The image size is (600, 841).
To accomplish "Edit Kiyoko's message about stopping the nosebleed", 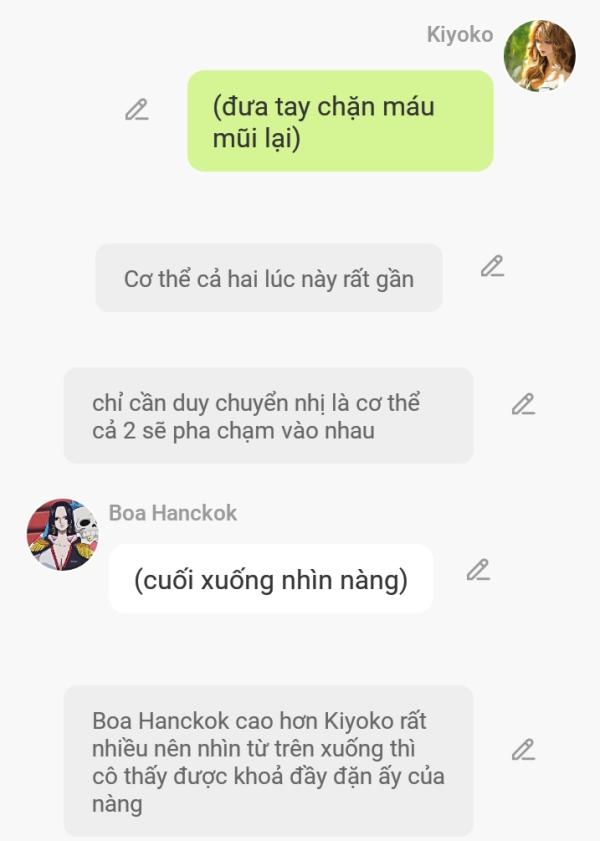I will (137, 111).
